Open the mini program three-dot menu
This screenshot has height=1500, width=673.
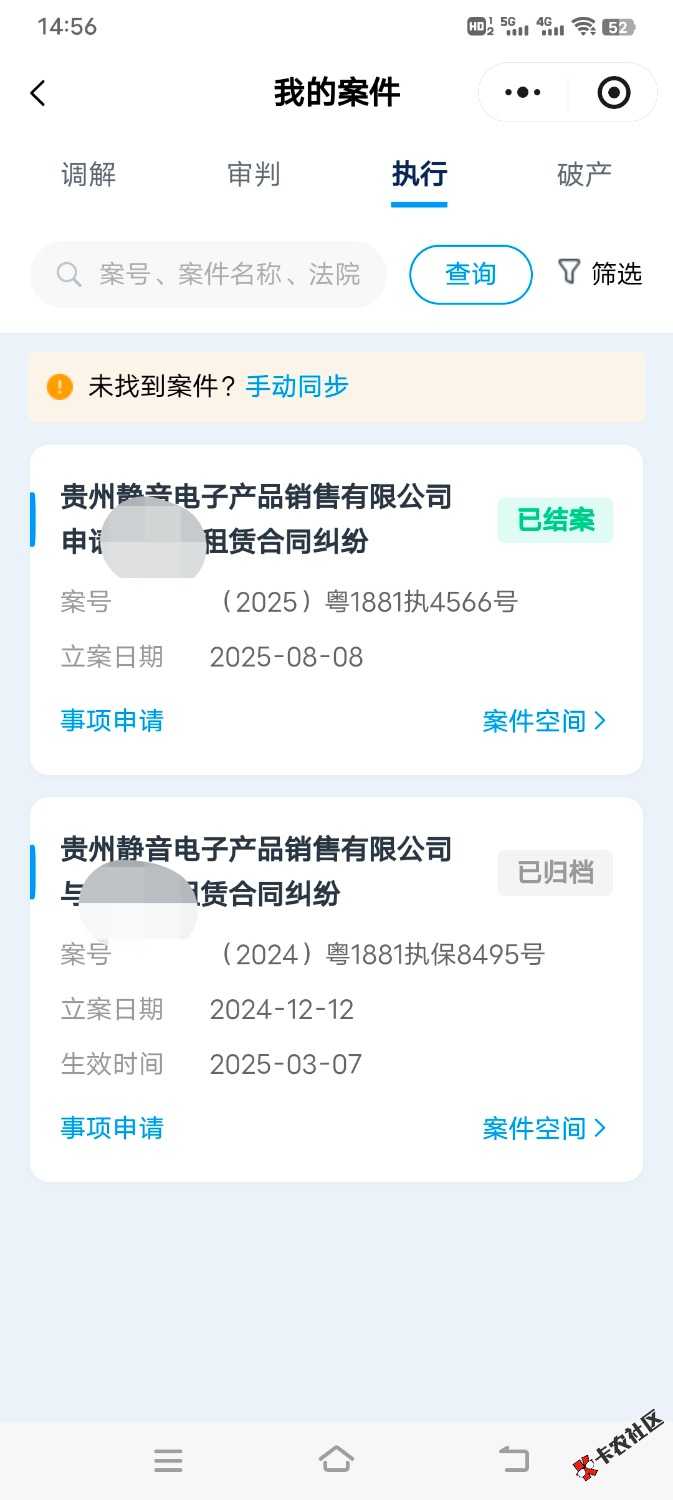pos(523,93)
